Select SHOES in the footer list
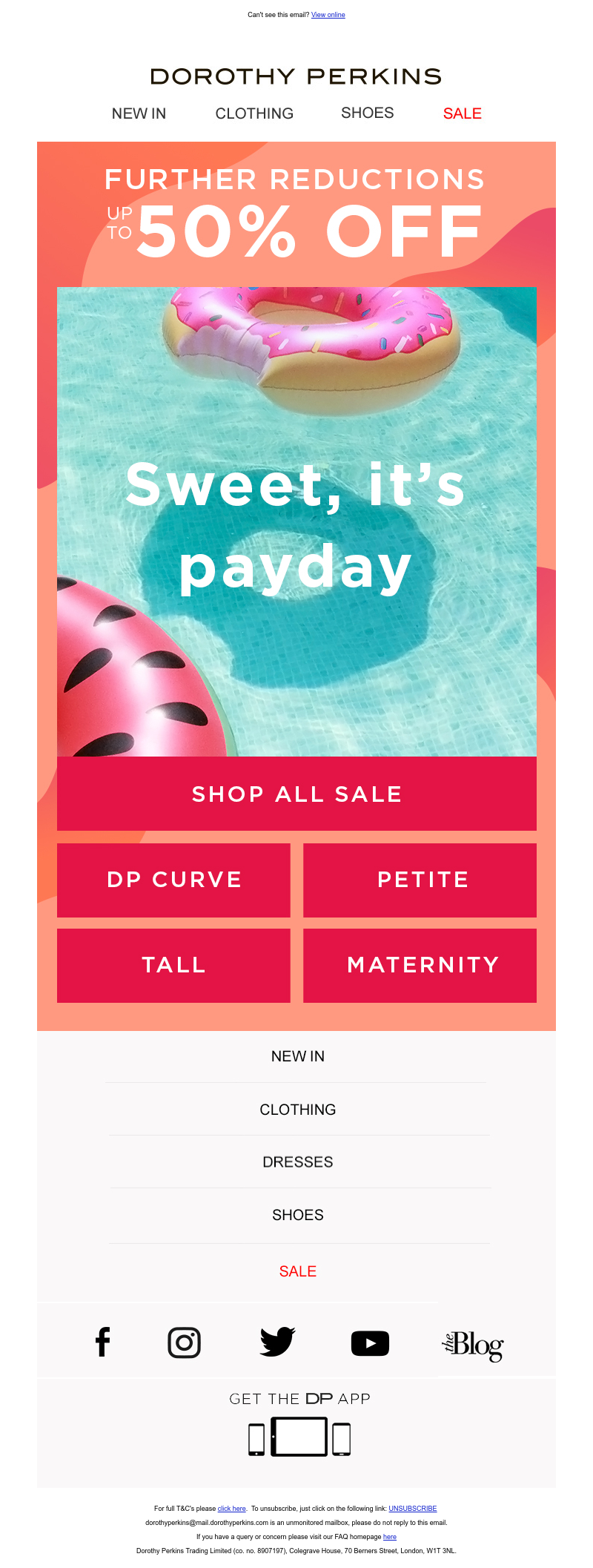 297,1215
